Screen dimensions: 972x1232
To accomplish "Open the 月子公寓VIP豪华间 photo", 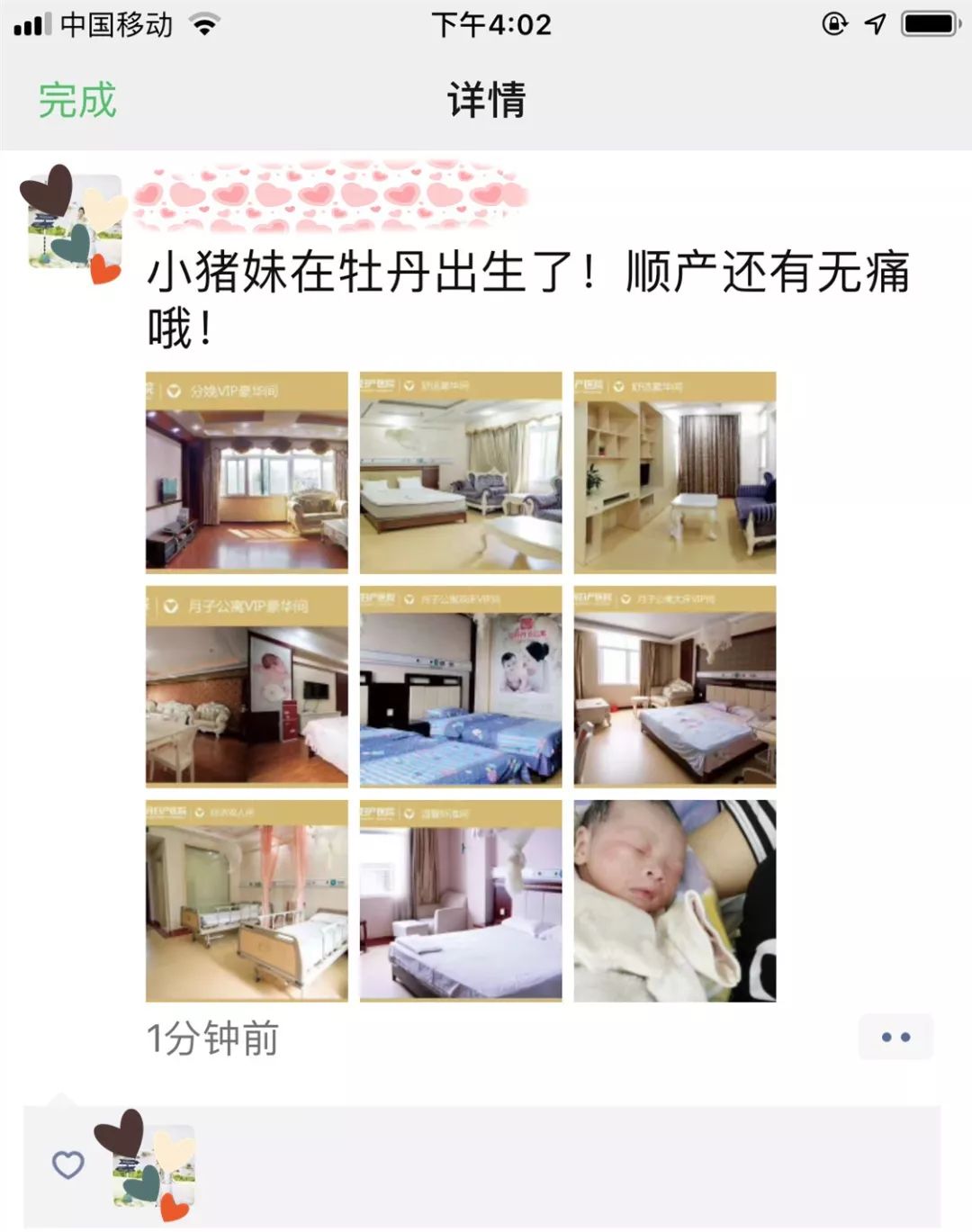I will (247, 687).
